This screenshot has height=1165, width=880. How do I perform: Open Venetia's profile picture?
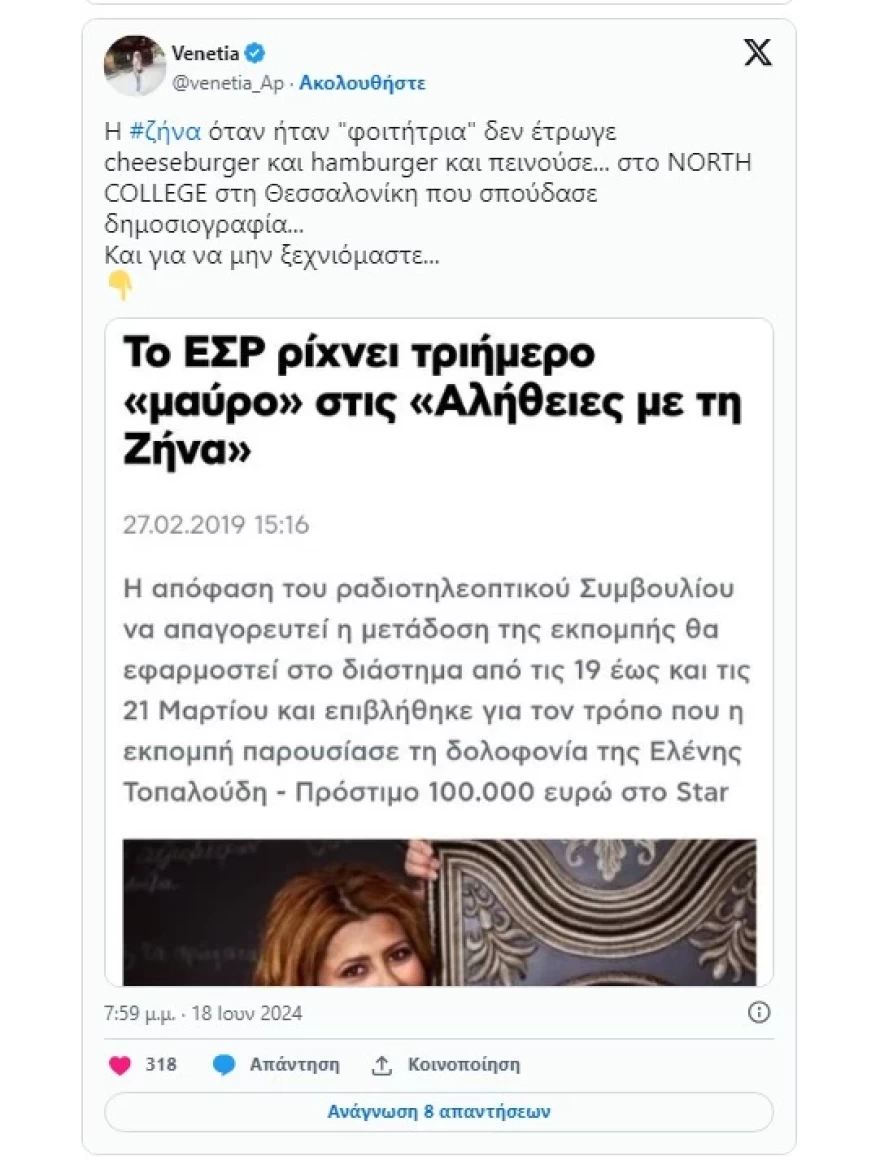(135, 66)
